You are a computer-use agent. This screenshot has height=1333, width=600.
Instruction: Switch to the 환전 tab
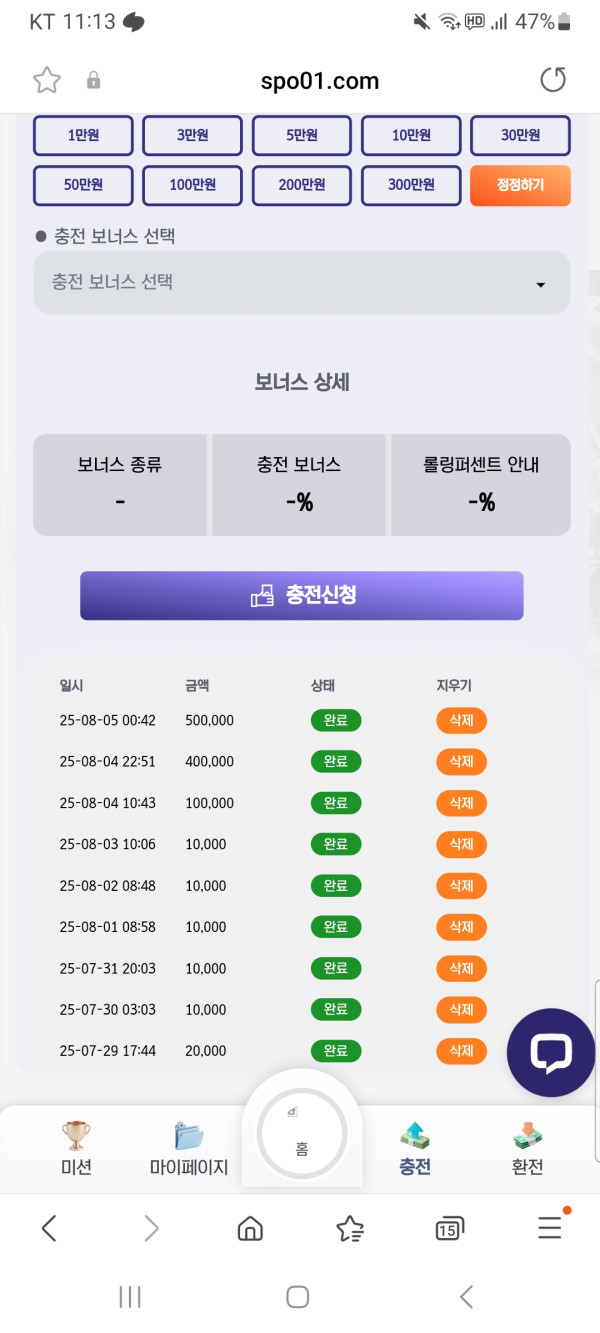click(527, 1148)
